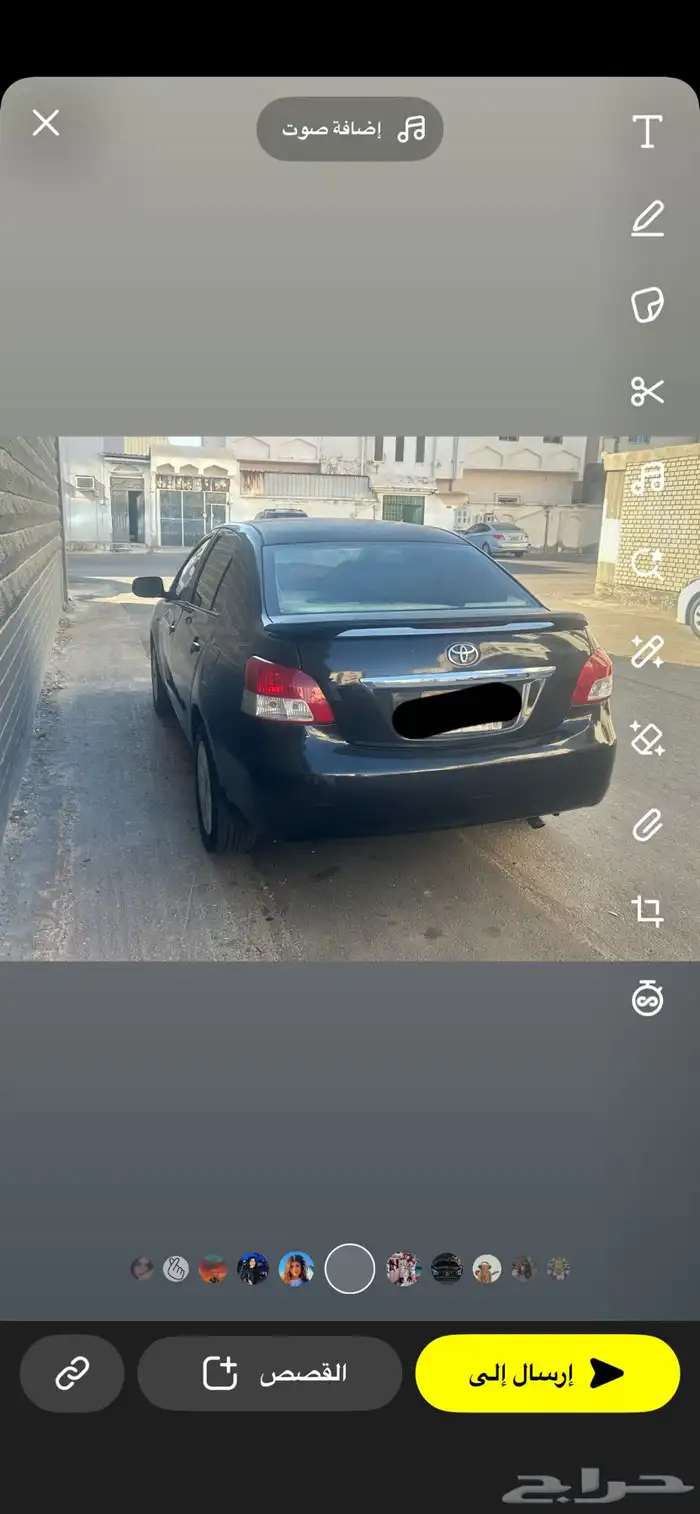The width and height of the screenshot is (700, 1514).
Task: Attach a link with the paperclip icon
Action: [647, 825]
